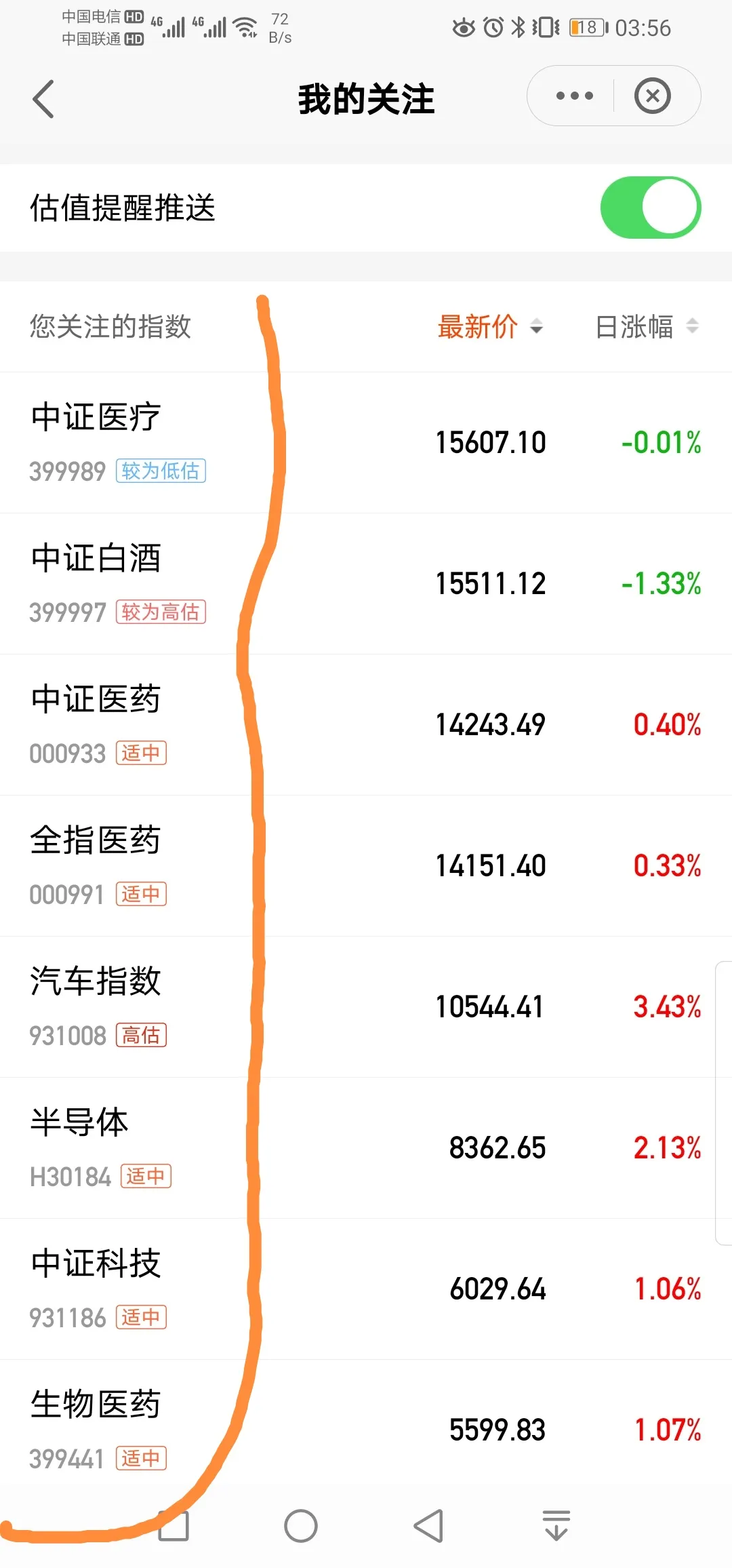Sort the list by 最新价
The image size is (732, 1568).
(489, 327)
